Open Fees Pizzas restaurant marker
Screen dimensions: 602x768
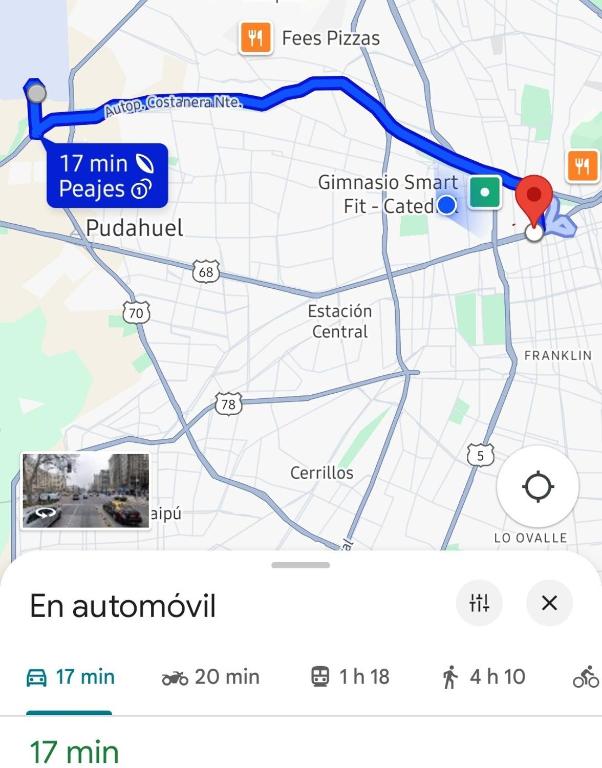pos(255,38)
